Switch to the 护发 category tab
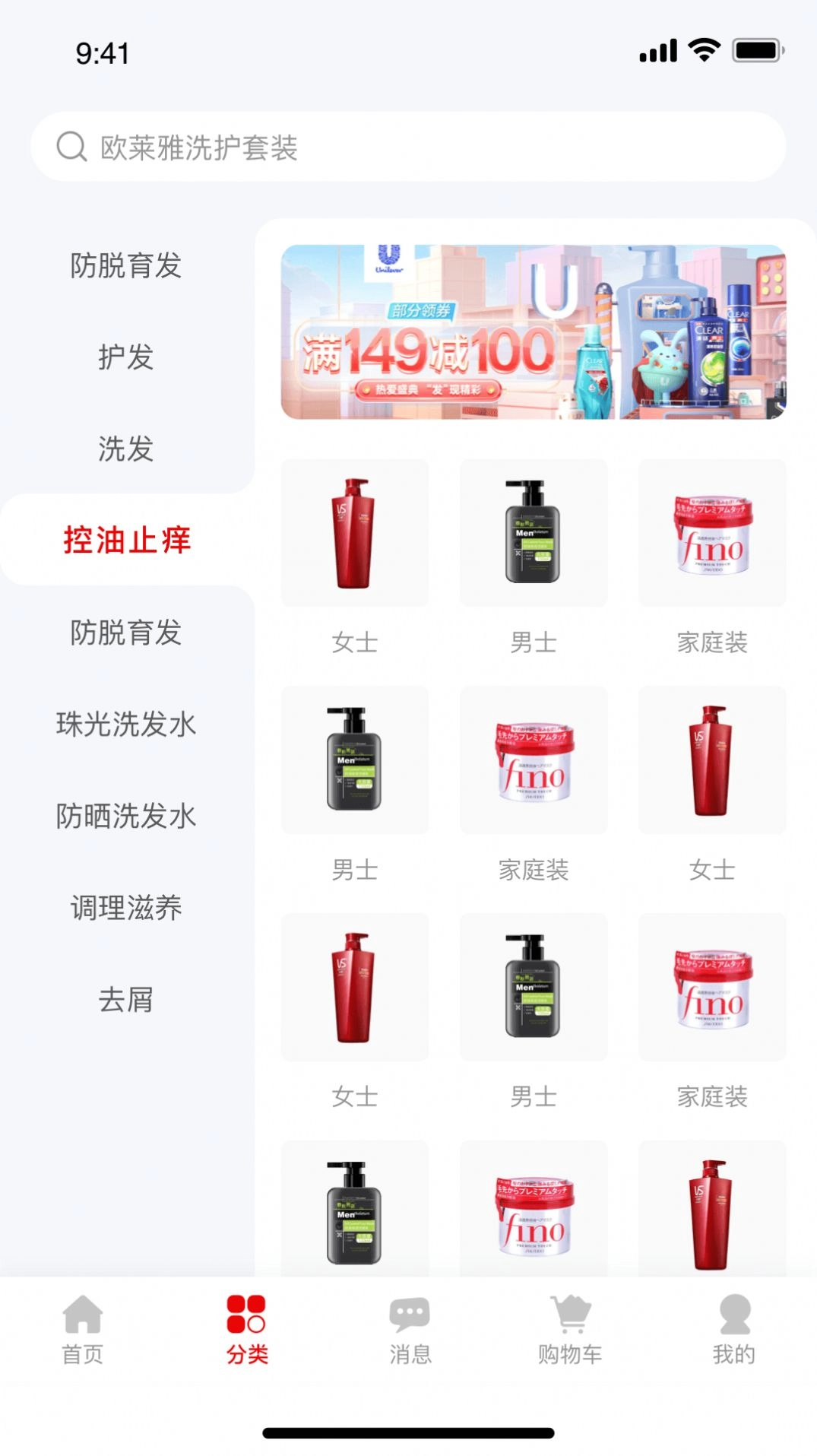The width and height of the screenshot is (817, 1456). click(128, 358)
